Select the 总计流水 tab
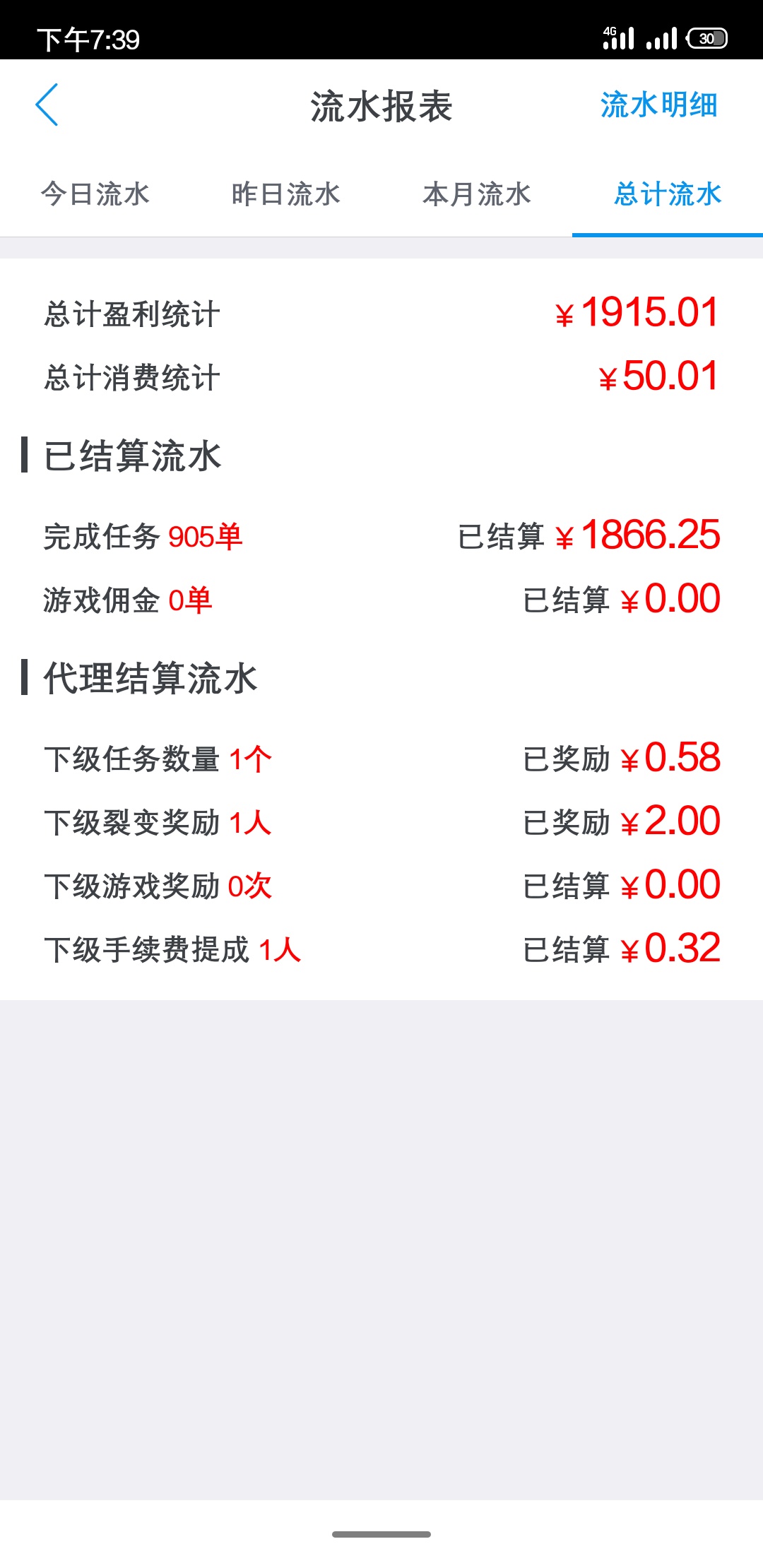763x1568 pixels. tap(668, 194)
